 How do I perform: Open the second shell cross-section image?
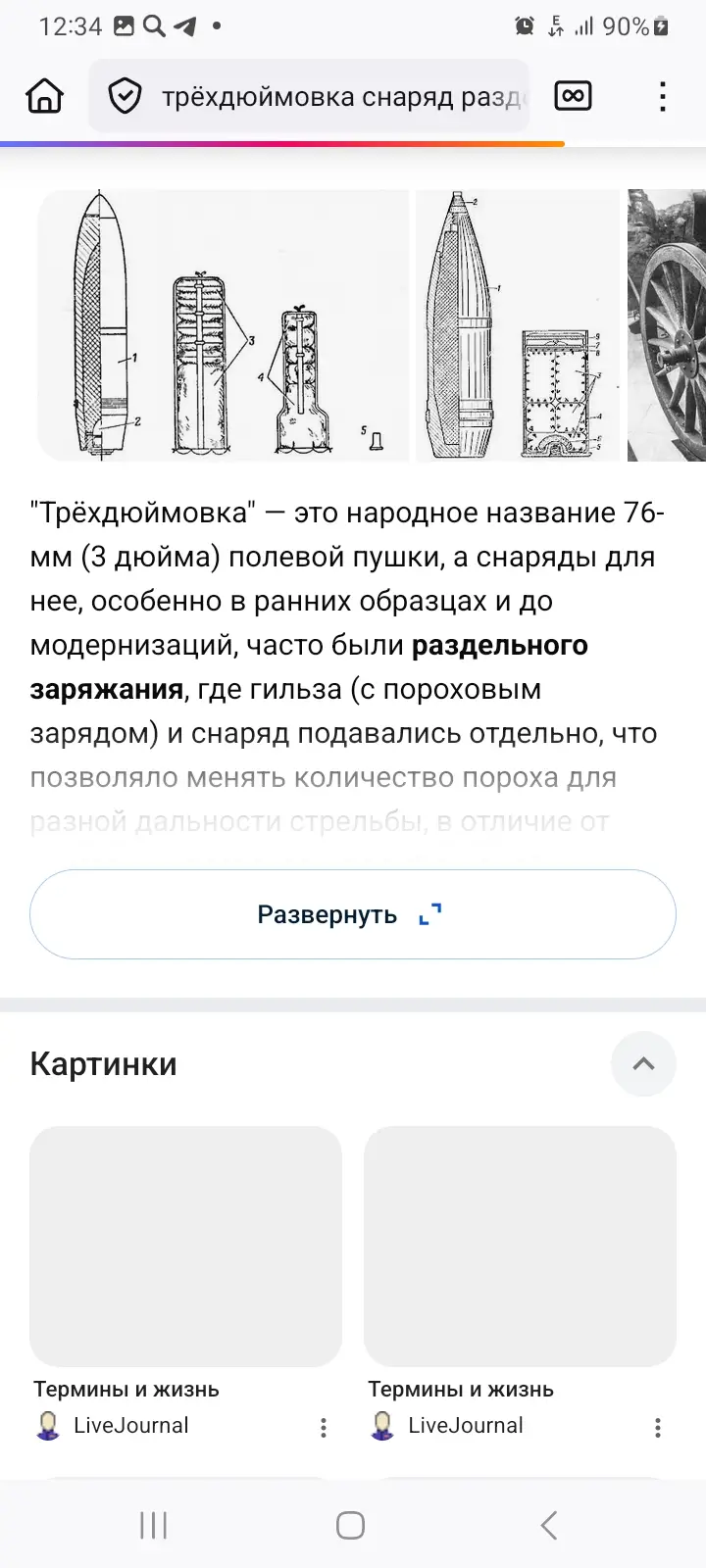(x=518, y=324)
